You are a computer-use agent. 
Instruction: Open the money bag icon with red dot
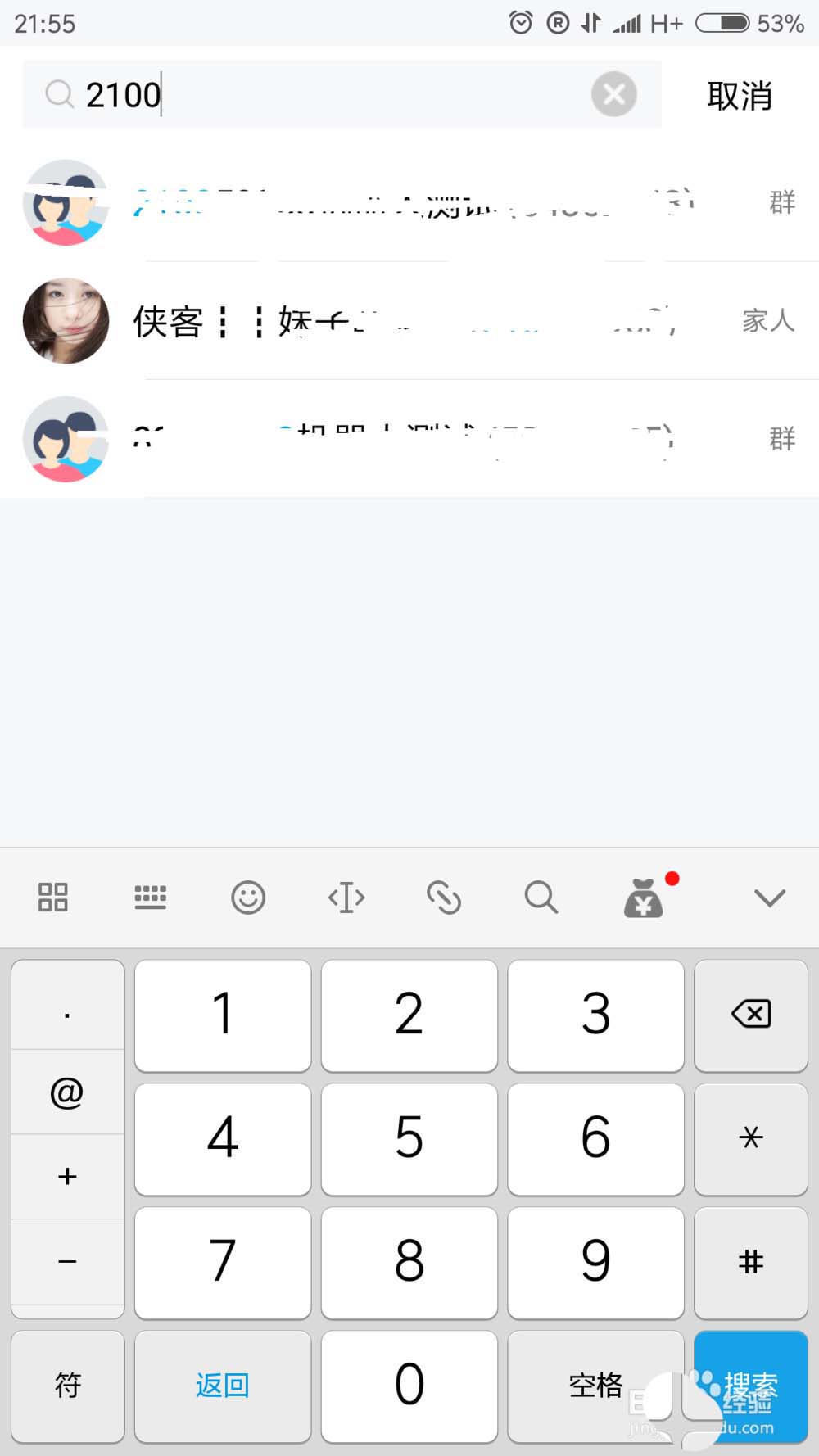click(644, 898)
